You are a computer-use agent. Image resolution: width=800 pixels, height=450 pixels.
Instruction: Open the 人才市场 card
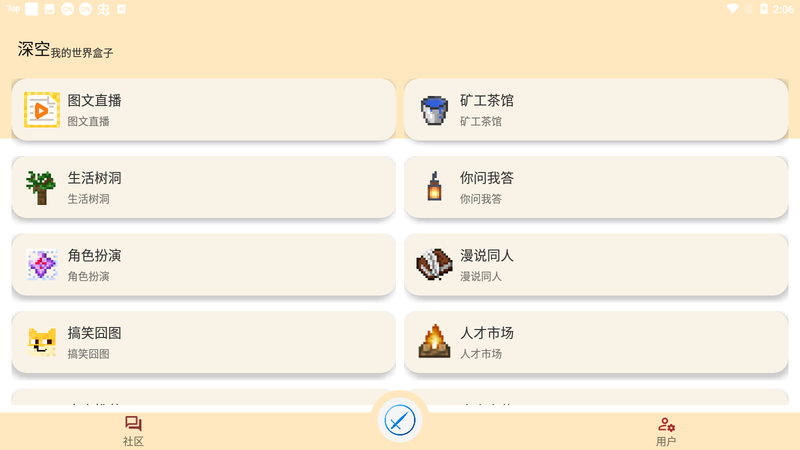click(595, 342)
